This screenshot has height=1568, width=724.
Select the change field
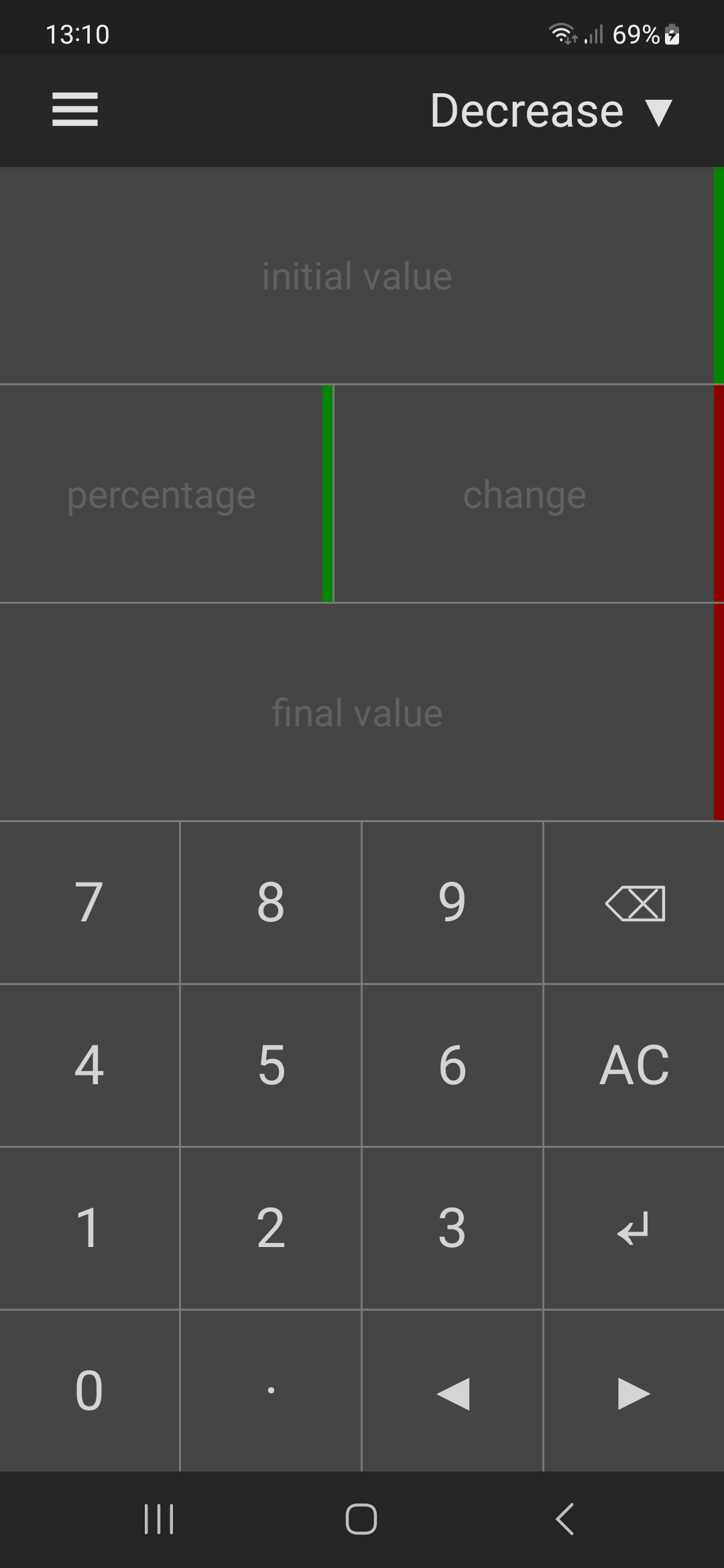tap(524, 495)
